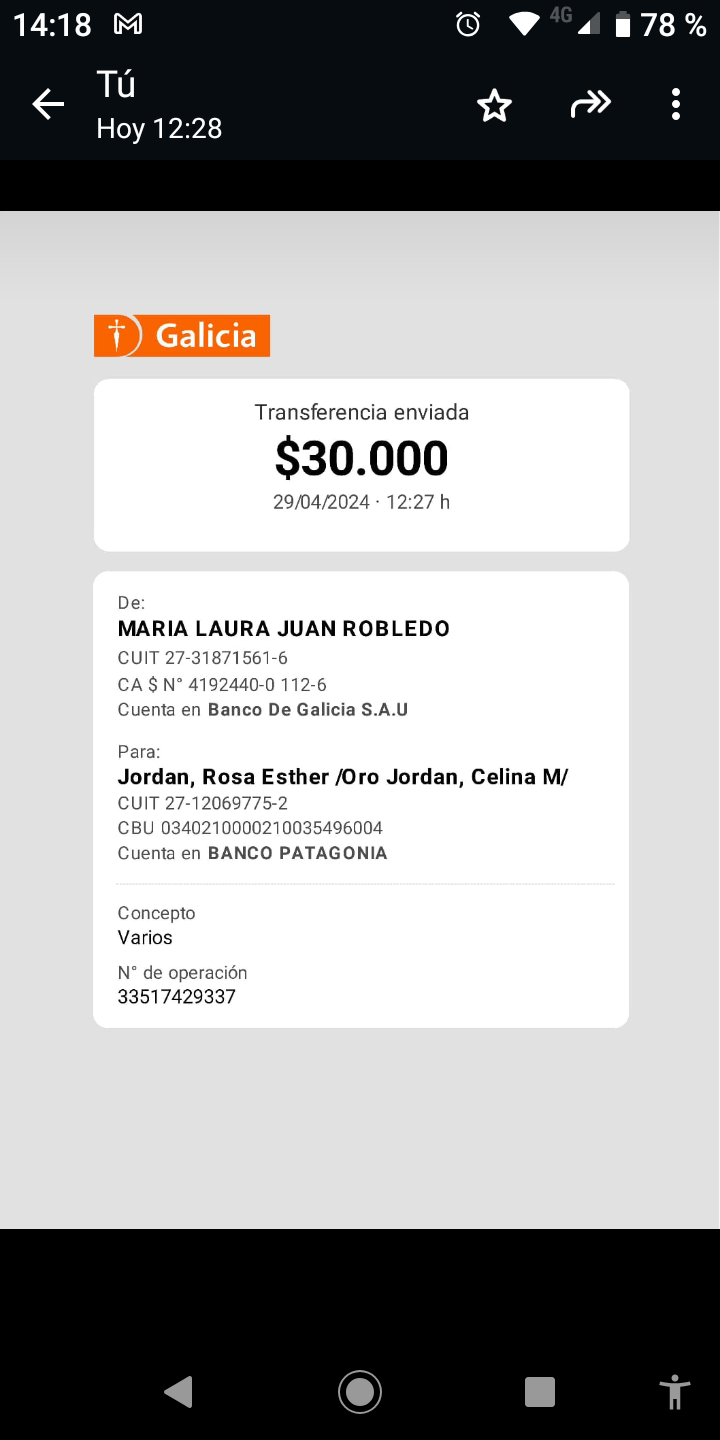Tap the system home button

click(x=360, y=1391)
